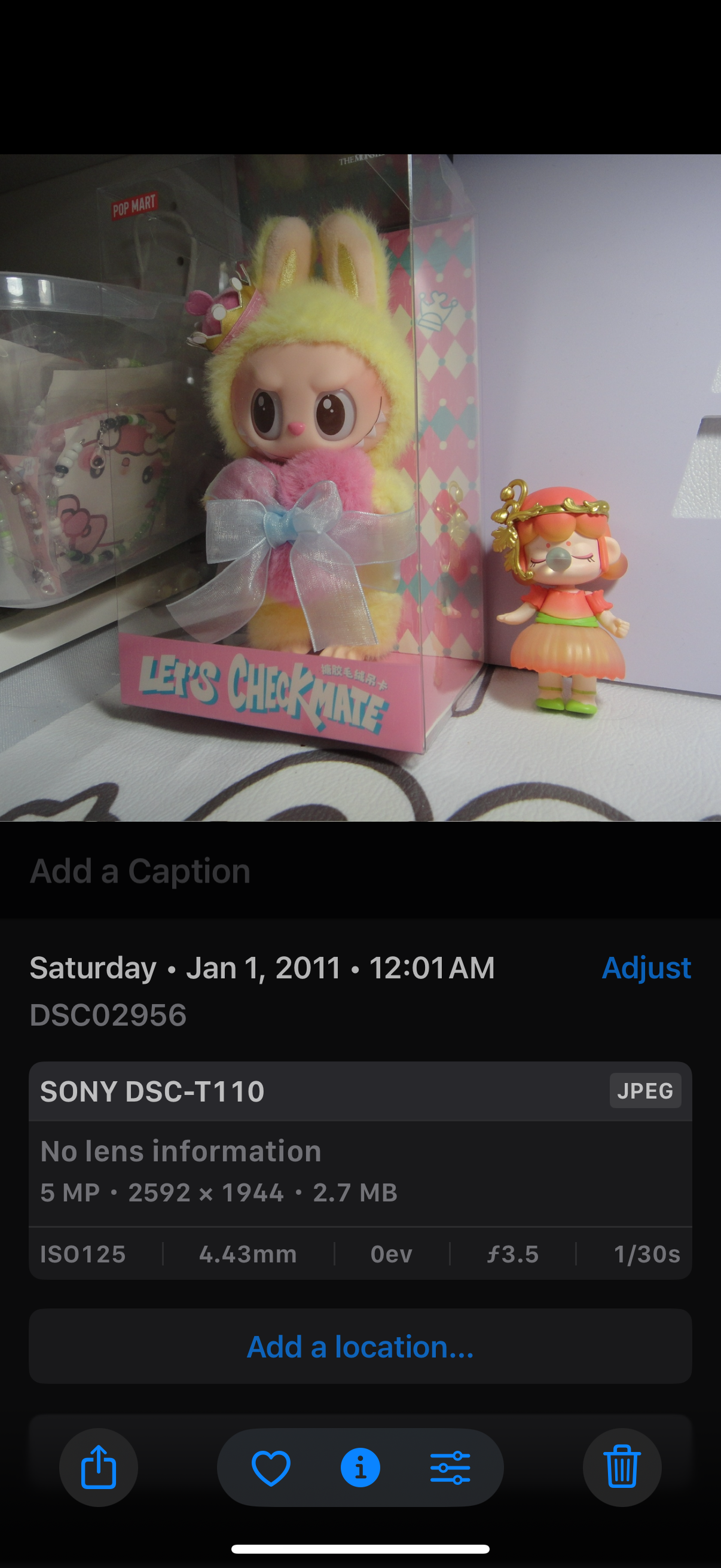The image size is (721, 1568).
Task: Delete this photo with the trash icon
Action: (x=622, y=1468)
